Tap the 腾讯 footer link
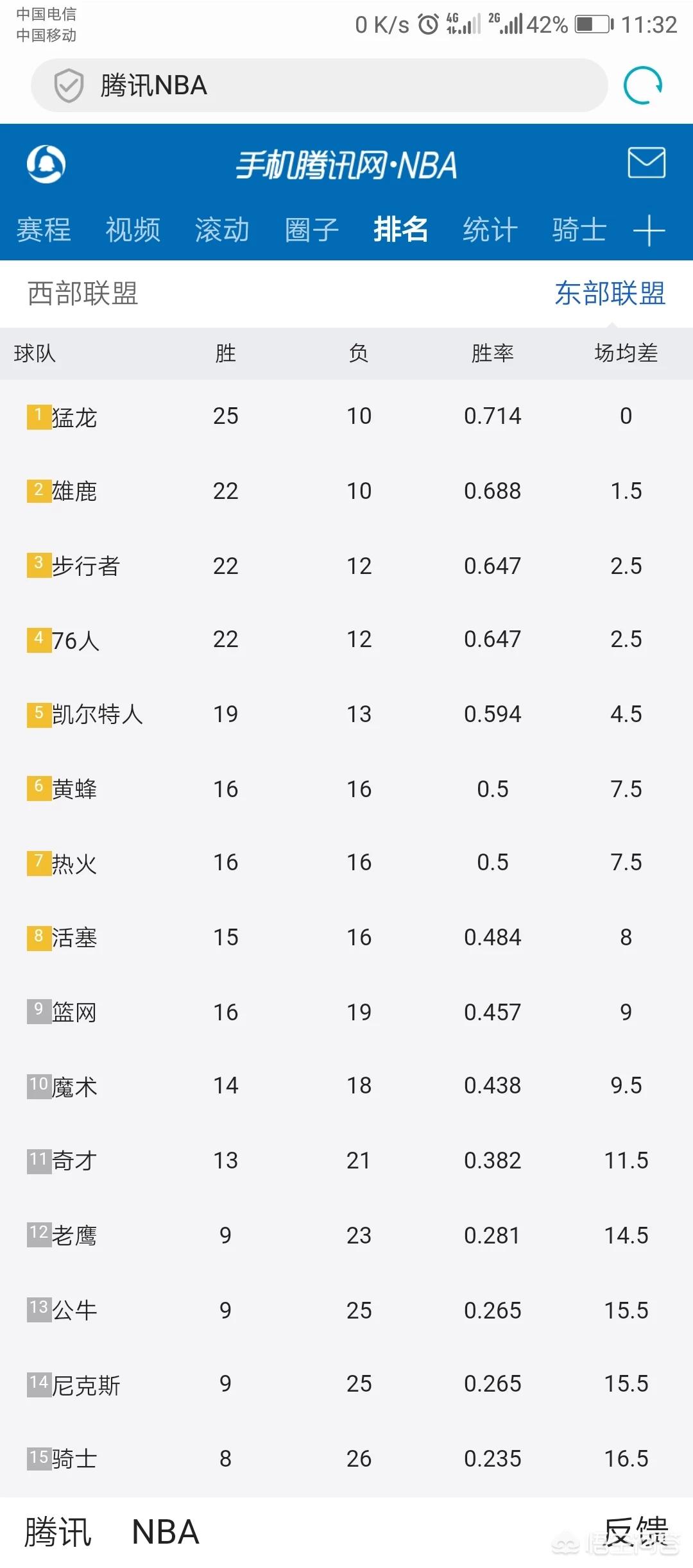This screenshot has height=1568, width=693. (x=58, y=1532)
